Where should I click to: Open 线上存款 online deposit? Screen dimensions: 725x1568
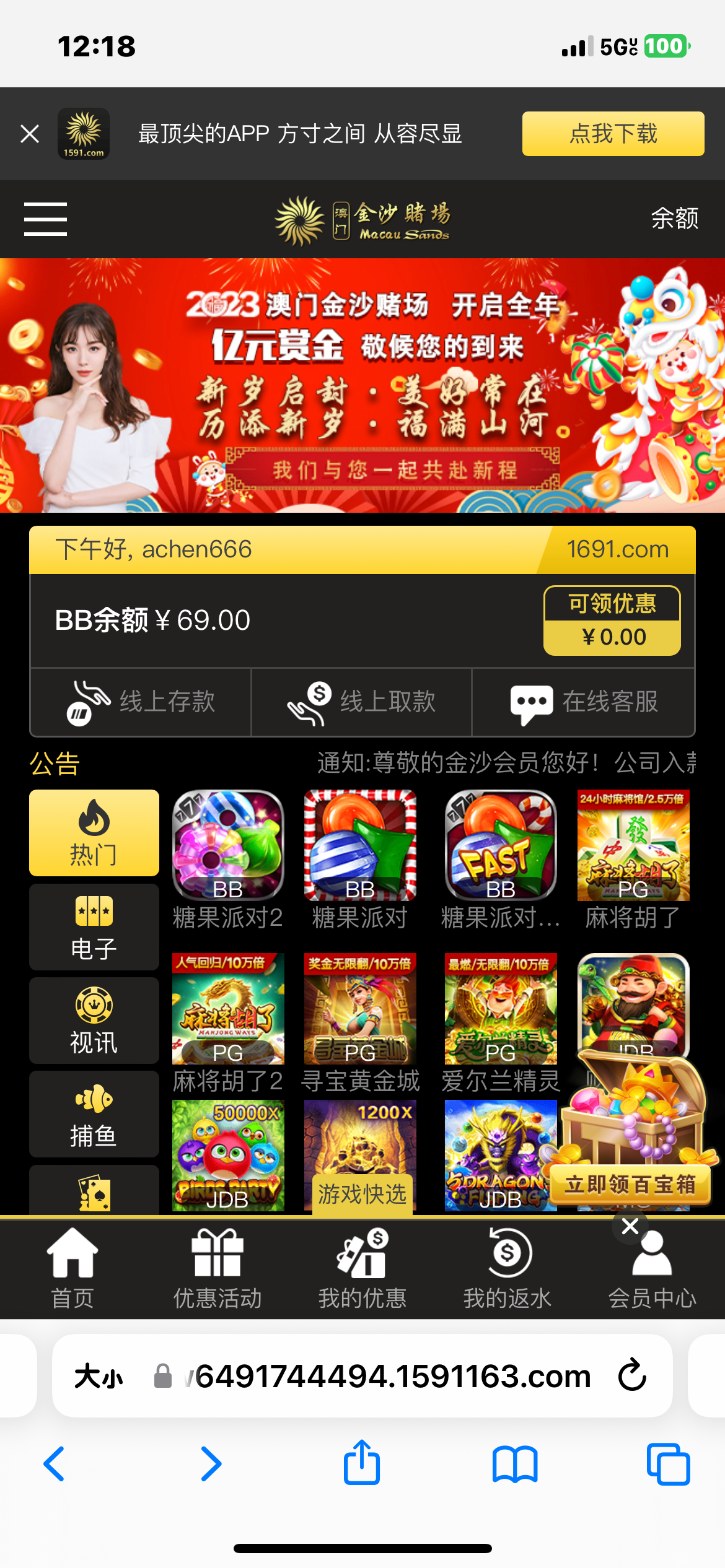(141, 702)
